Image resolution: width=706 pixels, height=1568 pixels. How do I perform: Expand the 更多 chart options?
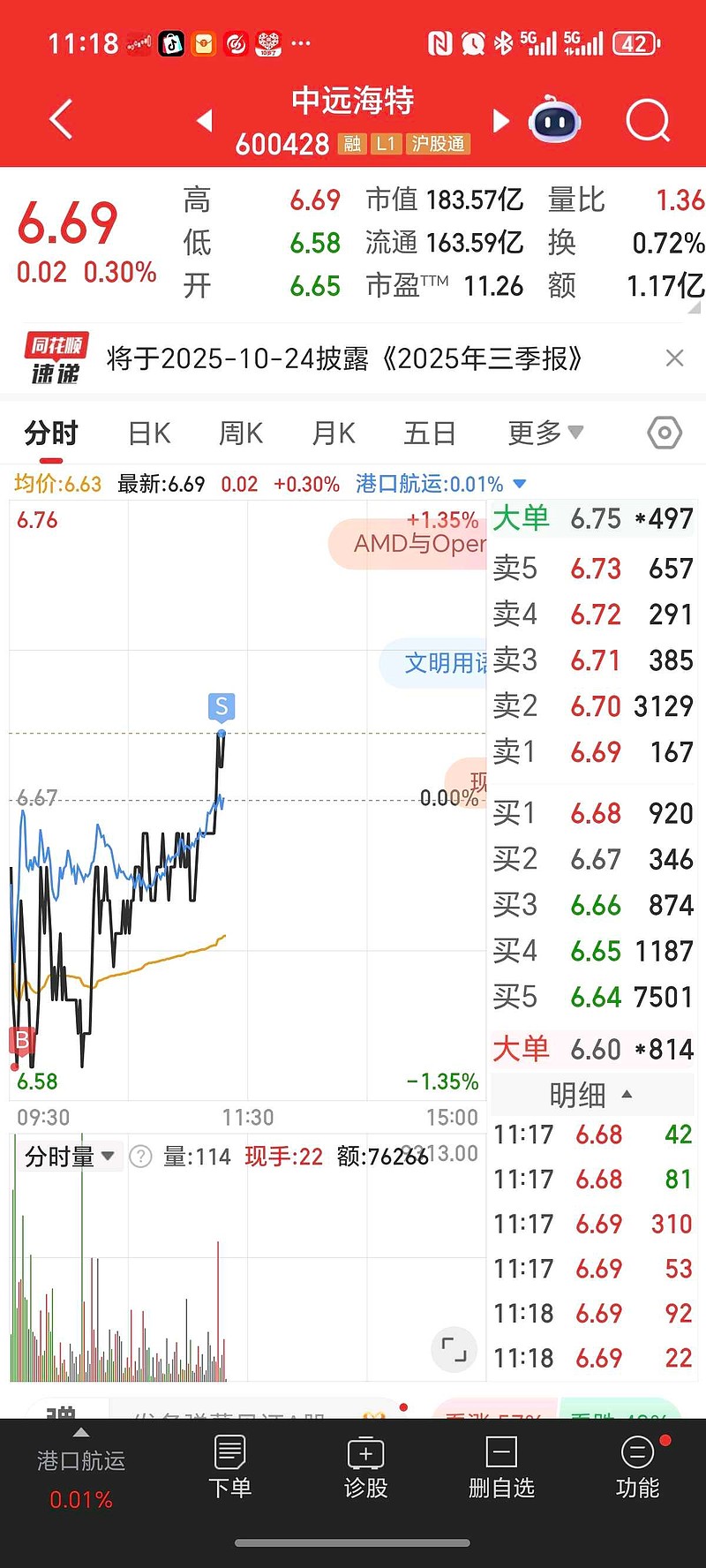click(545, 433)
